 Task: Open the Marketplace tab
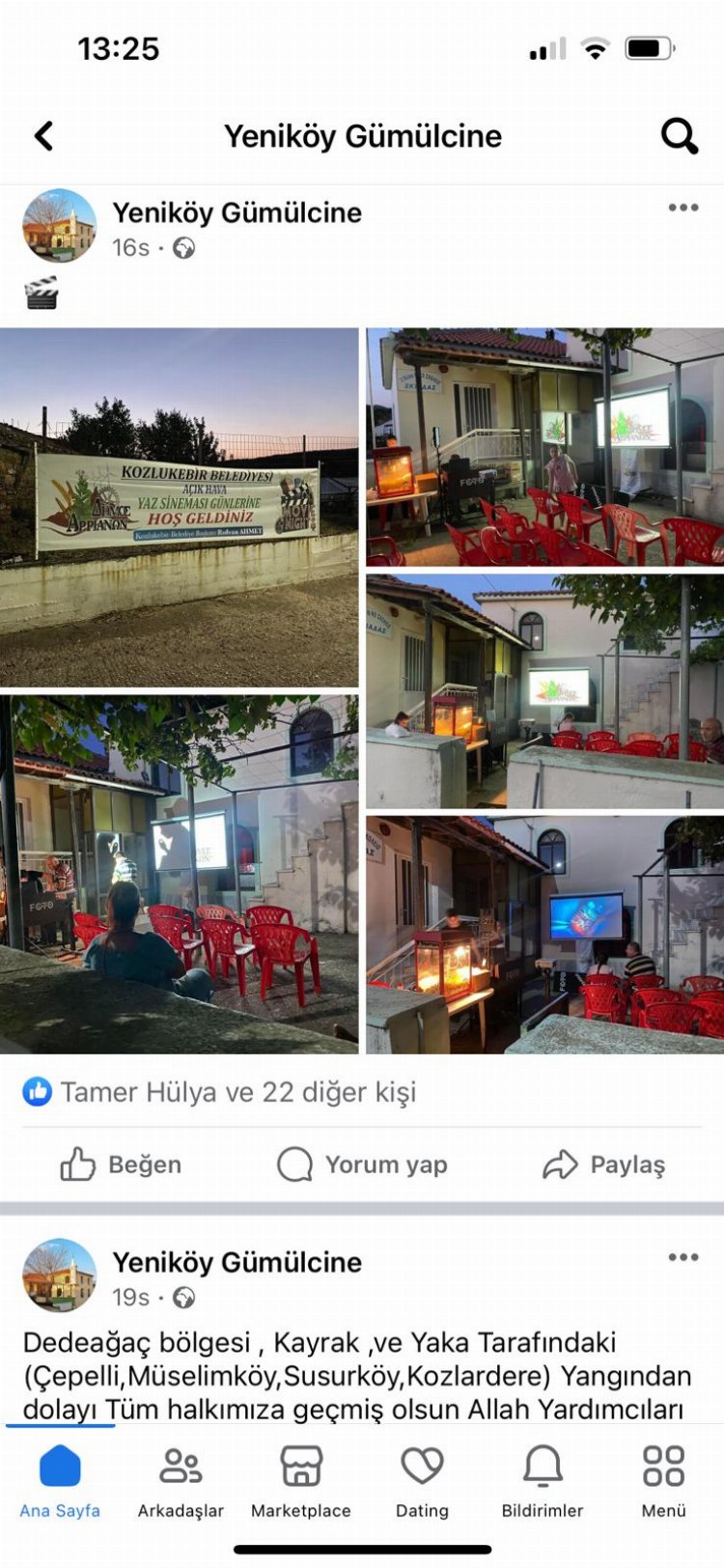pyautogui.click(x=301, y=1481)
